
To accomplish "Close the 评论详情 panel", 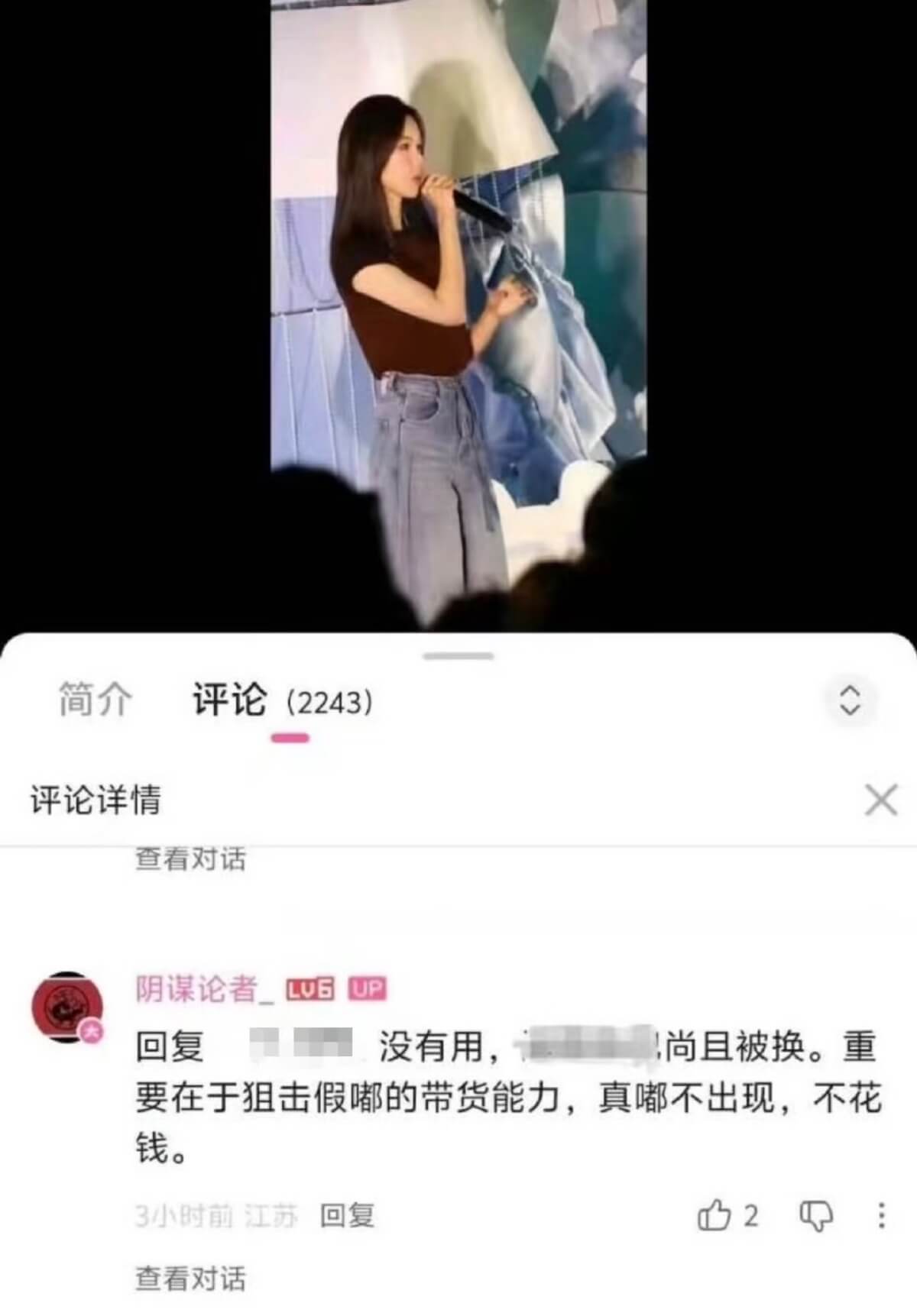I will tap(880, 801).
